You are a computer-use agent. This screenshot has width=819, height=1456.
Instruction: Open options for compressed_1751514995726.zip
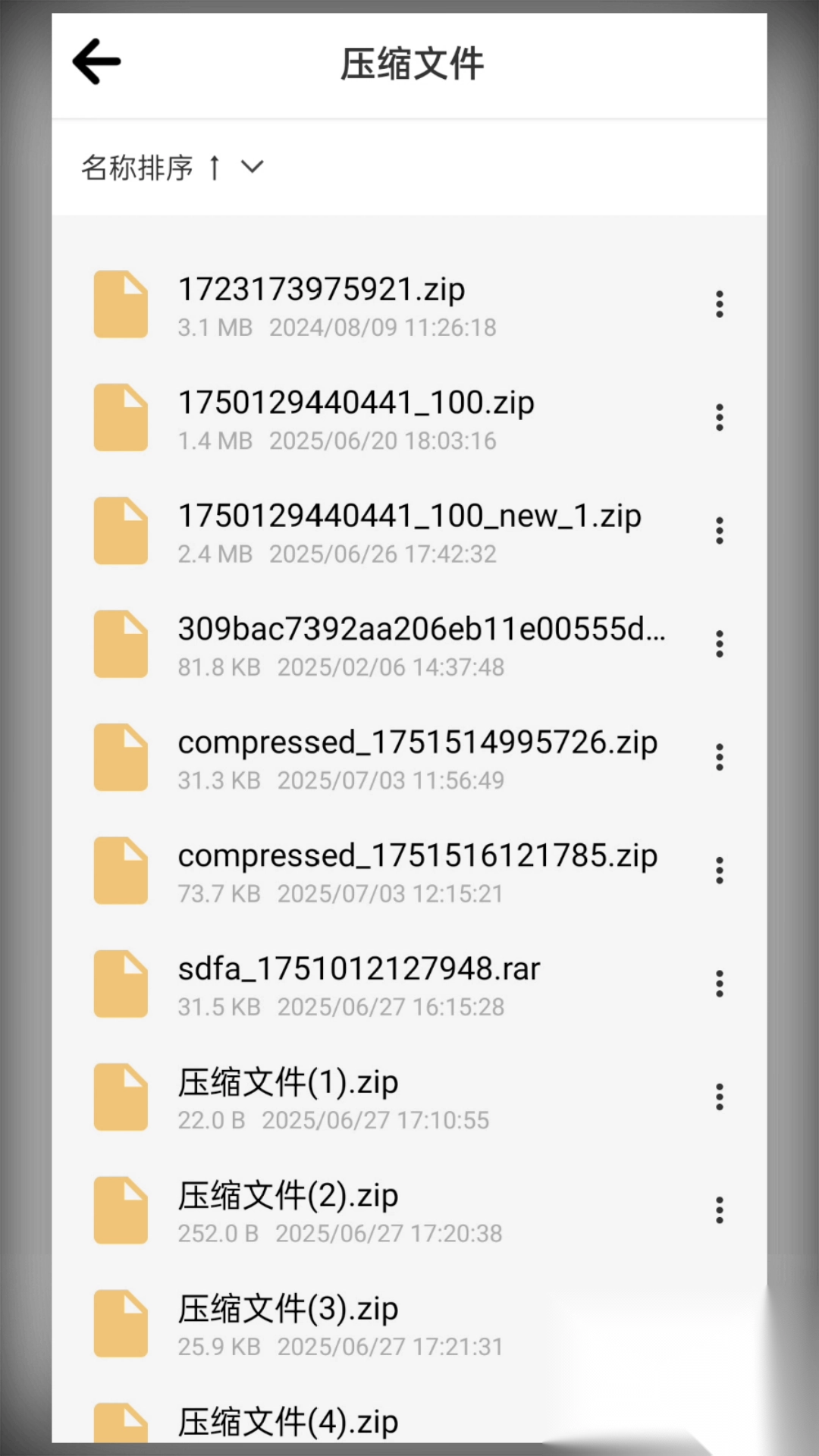tap(719, 757)
